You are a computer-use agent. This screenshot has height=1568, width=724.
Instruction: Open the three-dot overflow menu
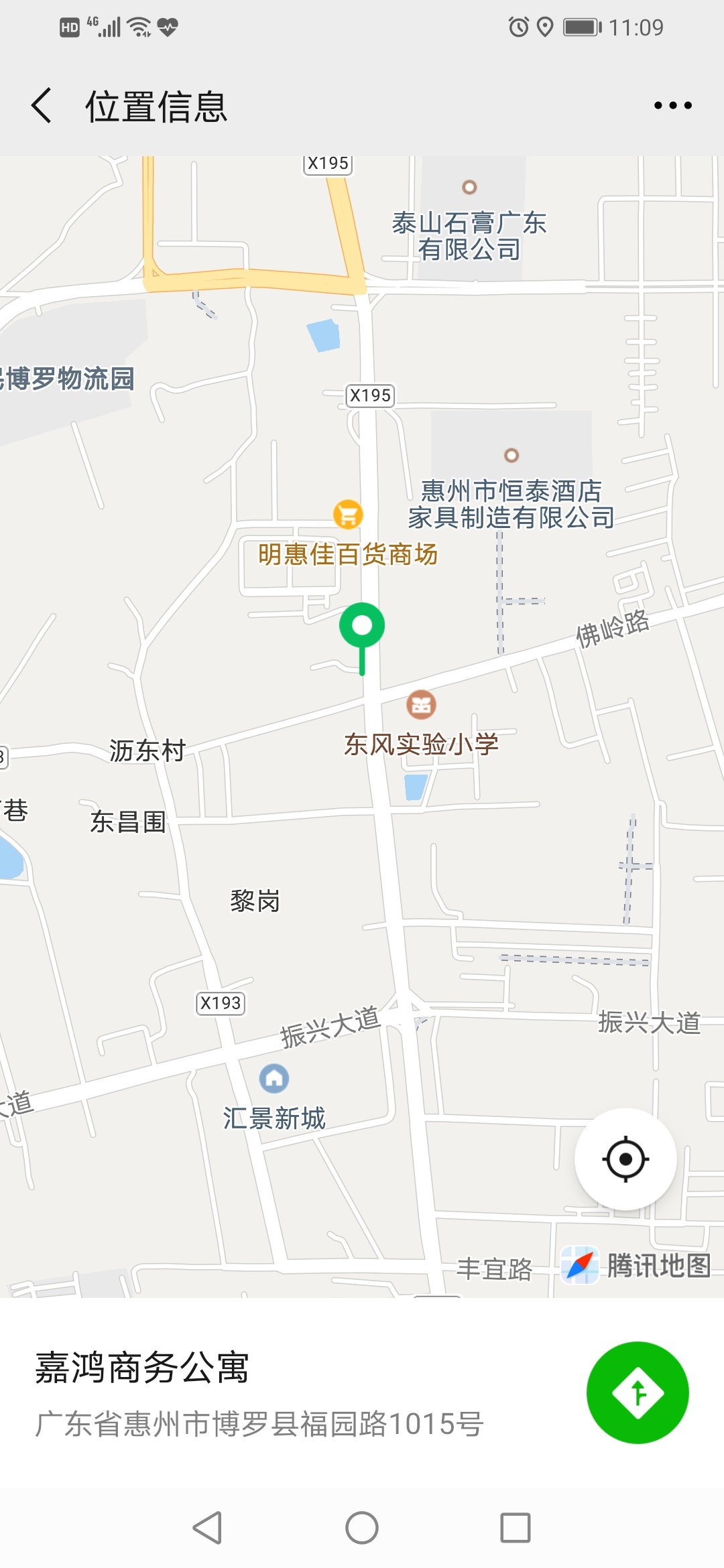672,106
